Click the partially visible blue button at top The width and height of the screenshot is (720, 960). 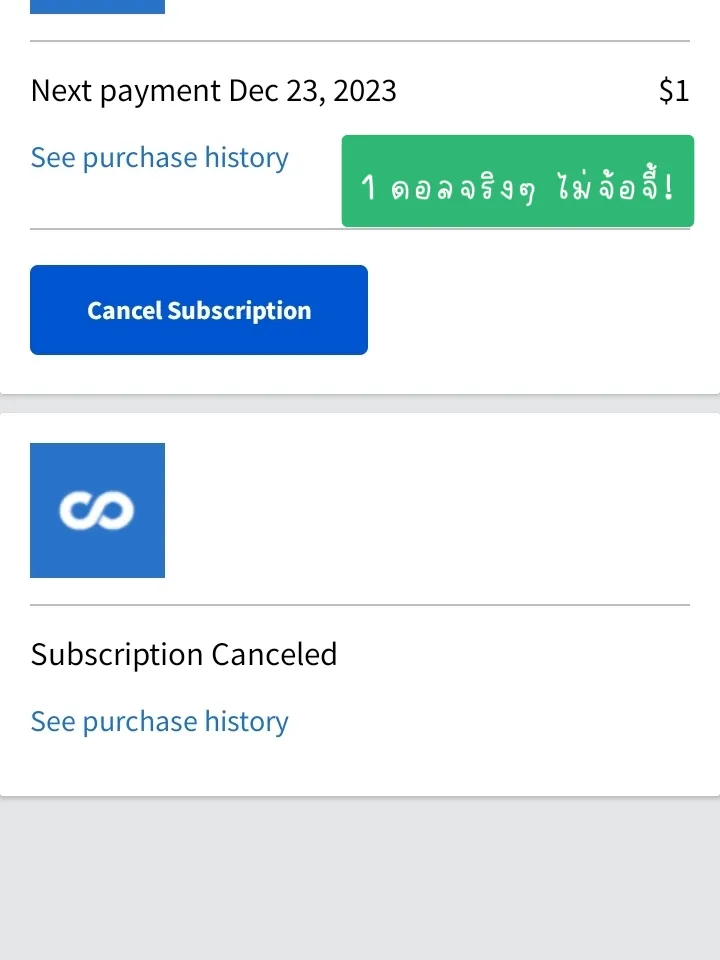tap(98, 5)
